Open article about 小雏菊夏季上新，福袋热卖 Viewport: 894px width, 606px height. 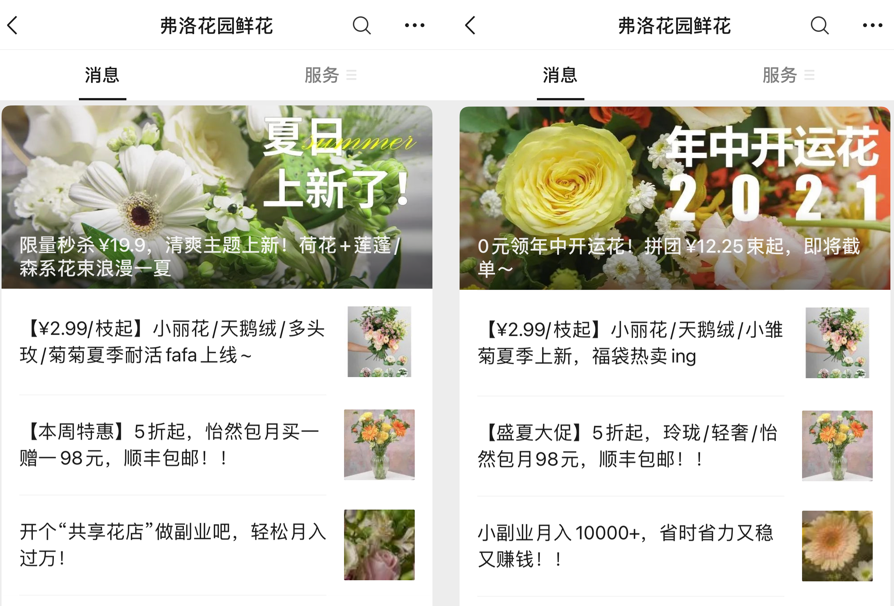[630, 342]
